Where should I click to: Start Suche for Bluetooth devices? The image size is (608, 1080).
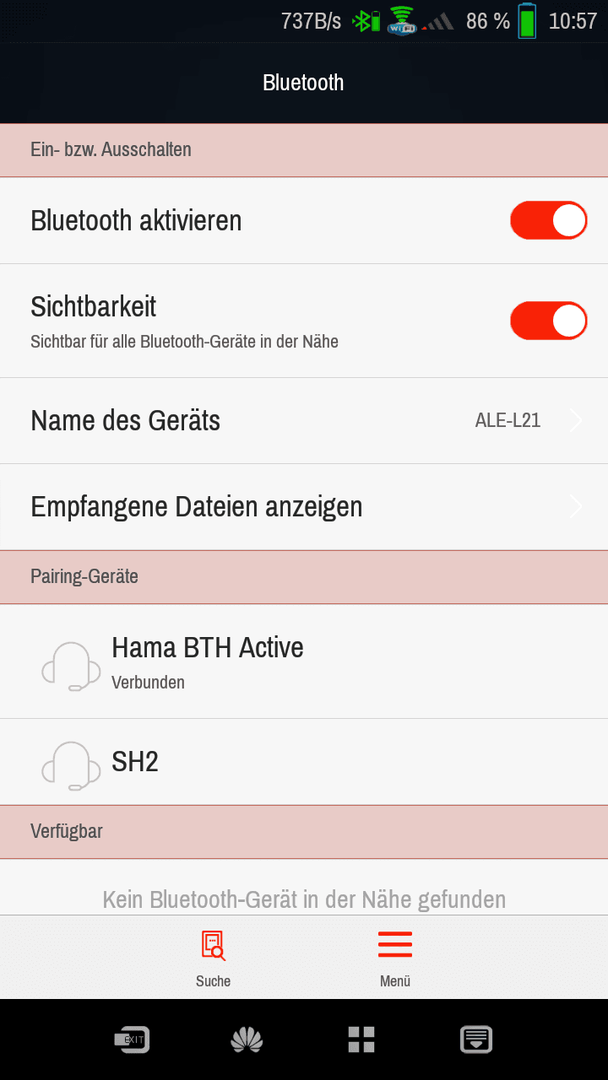(213, 958)
